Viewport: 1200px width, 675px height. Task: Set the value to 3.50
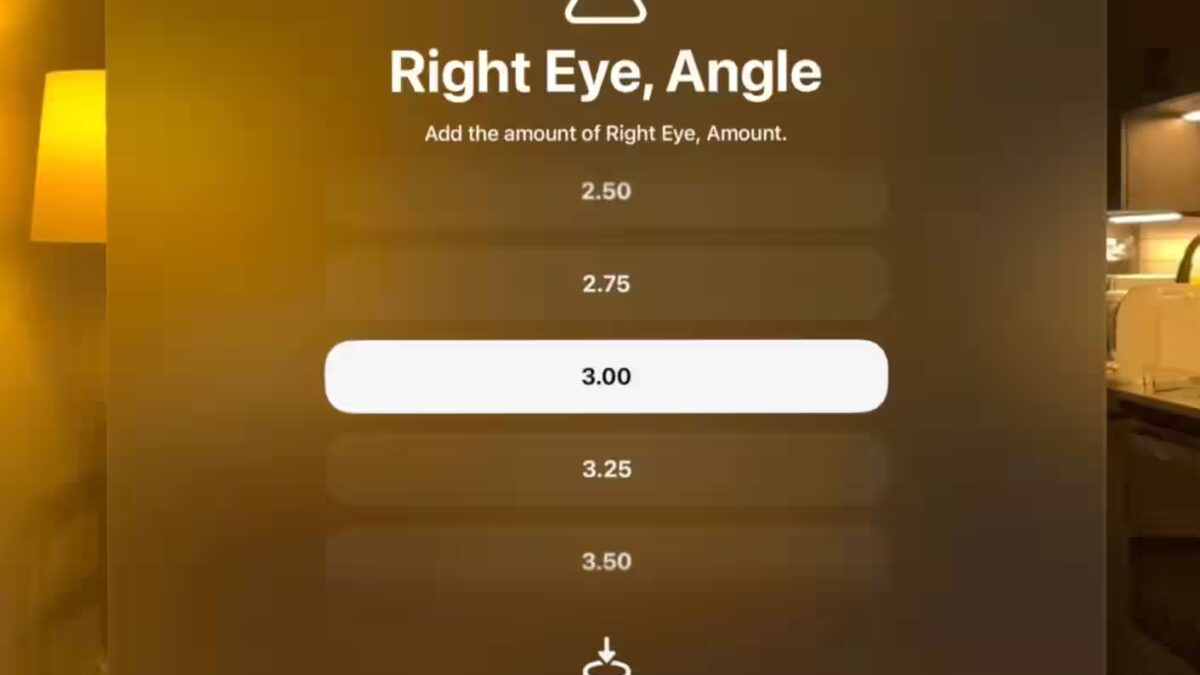(606, 561)
